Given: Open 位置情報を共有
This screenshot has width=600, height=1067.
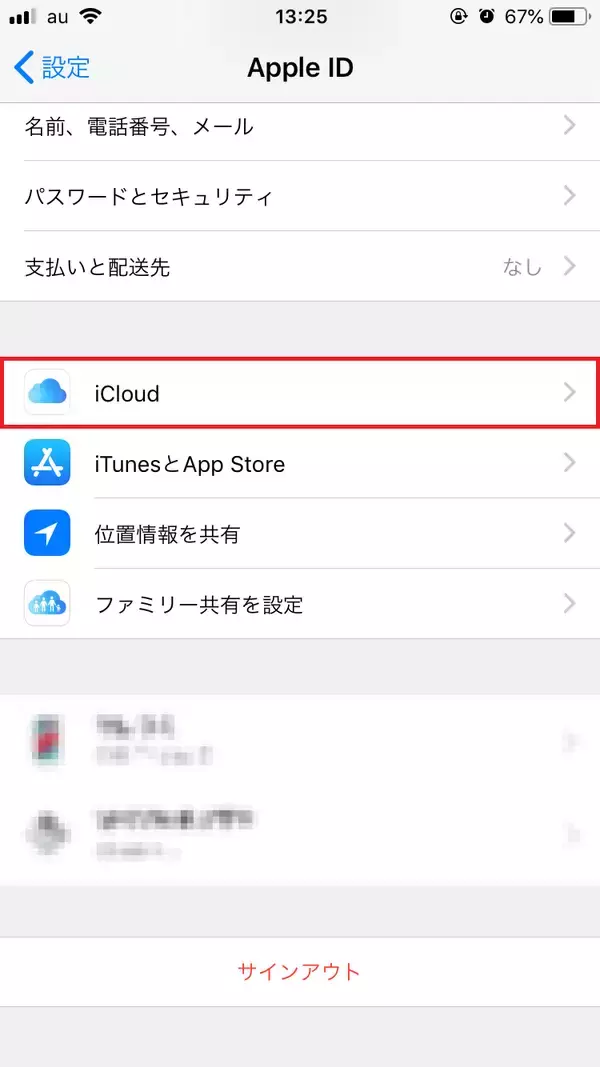Looking at the screenshot, I should tap(300, 534).
